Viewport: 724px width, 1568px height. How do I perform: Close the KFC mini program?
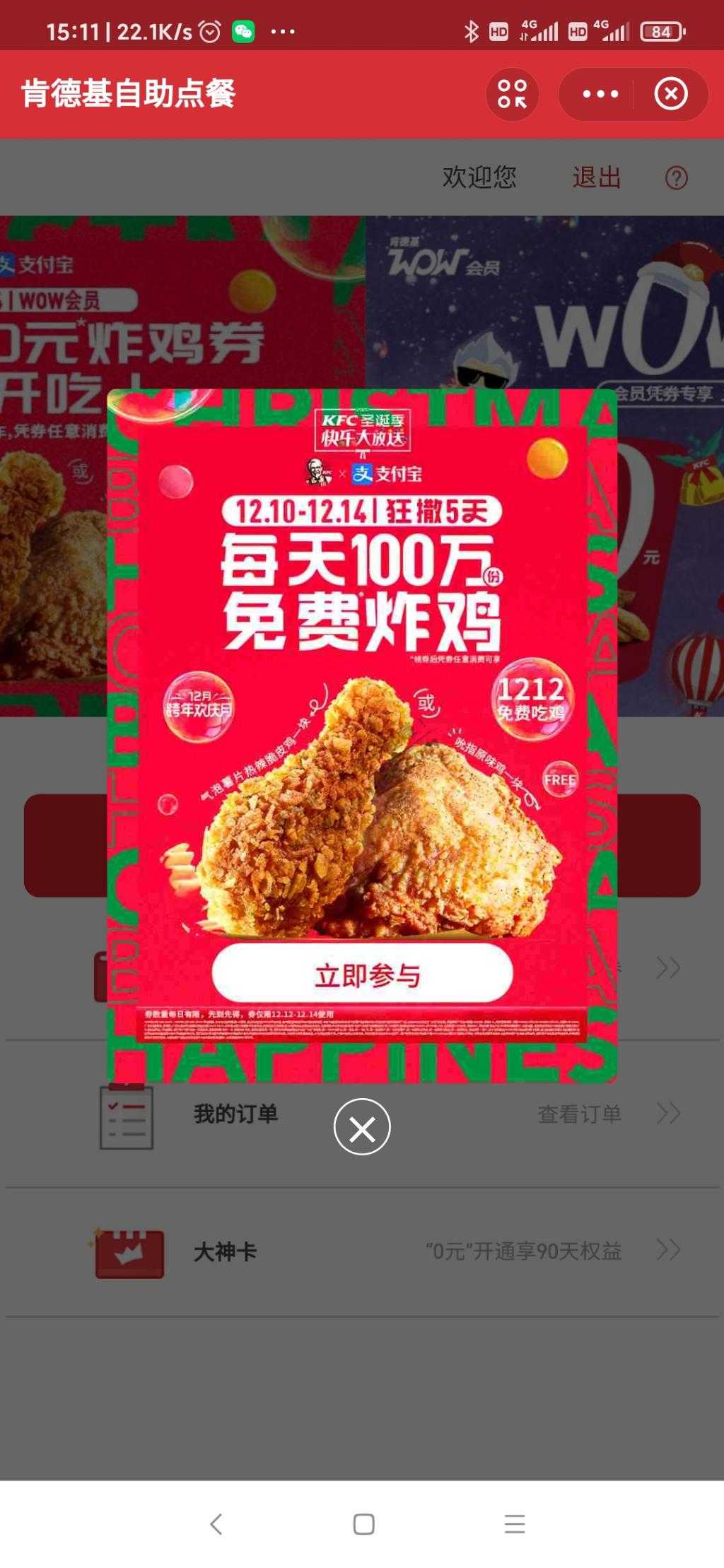[670, 94]
